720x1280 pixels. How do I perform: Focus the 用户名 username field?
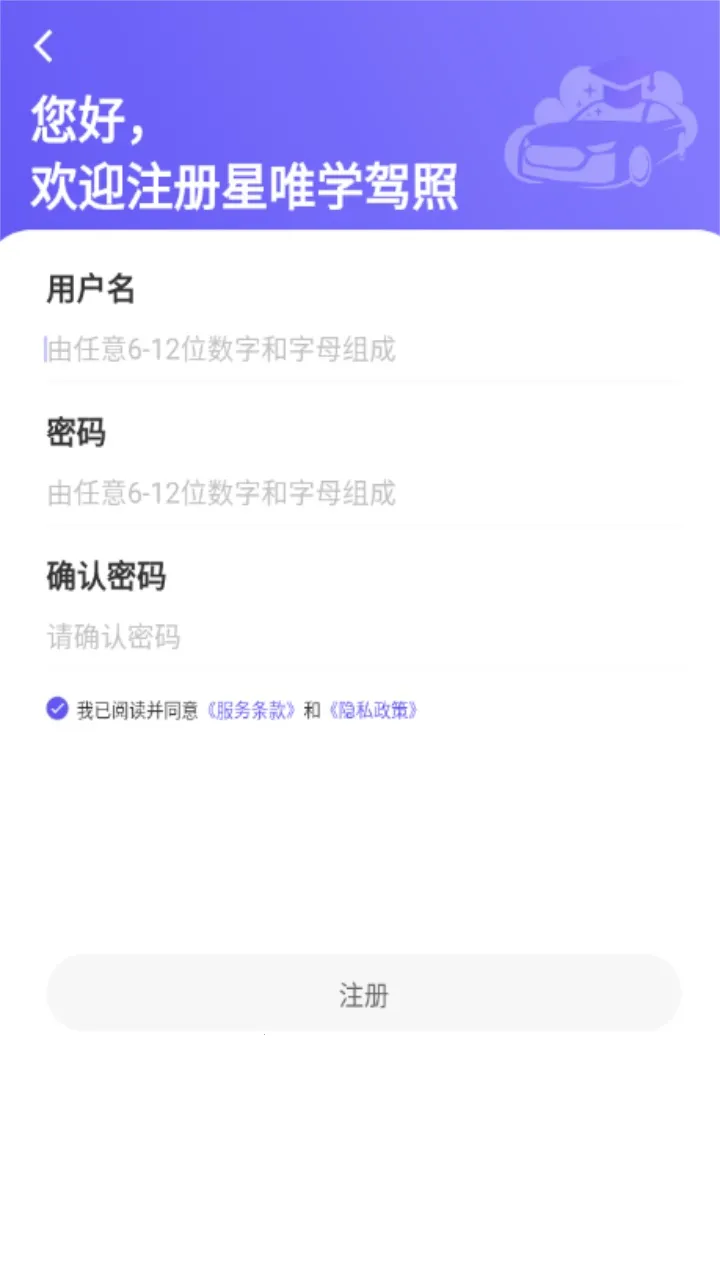[x=360, y=349]
